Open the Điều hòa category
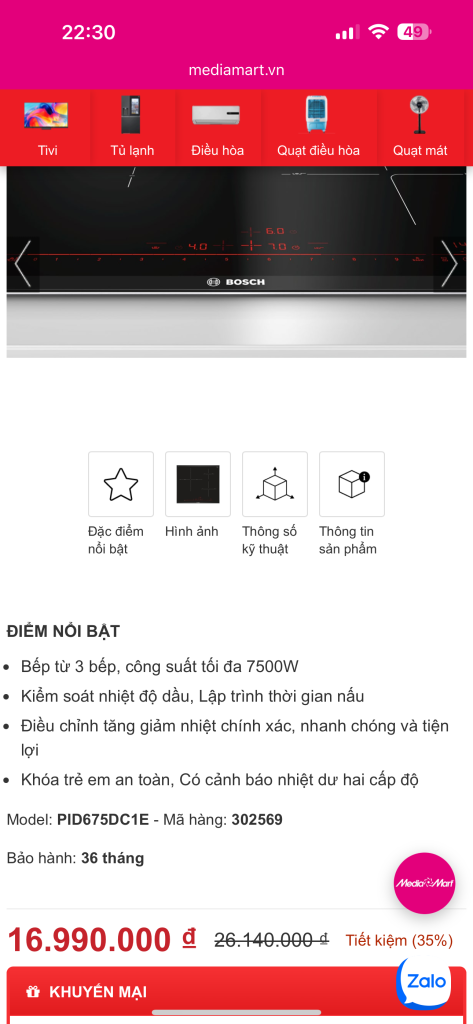The width and height of the screenshot is (473, 1024). pos(218,127)
